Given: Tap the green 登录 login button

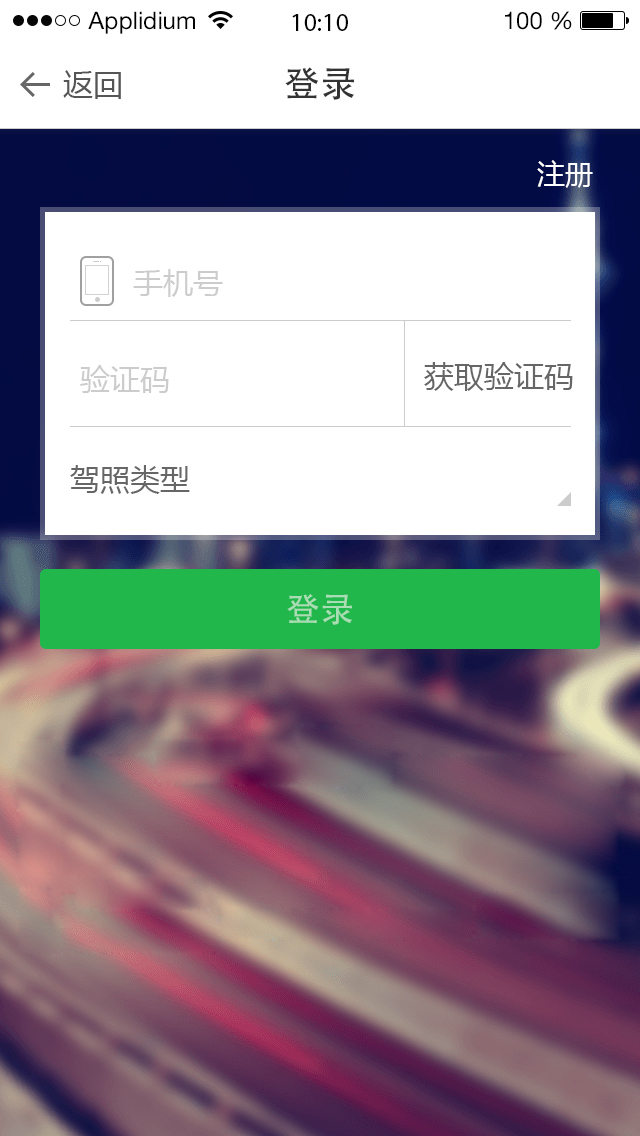Looking at the screenshot, I should (320, 609).
